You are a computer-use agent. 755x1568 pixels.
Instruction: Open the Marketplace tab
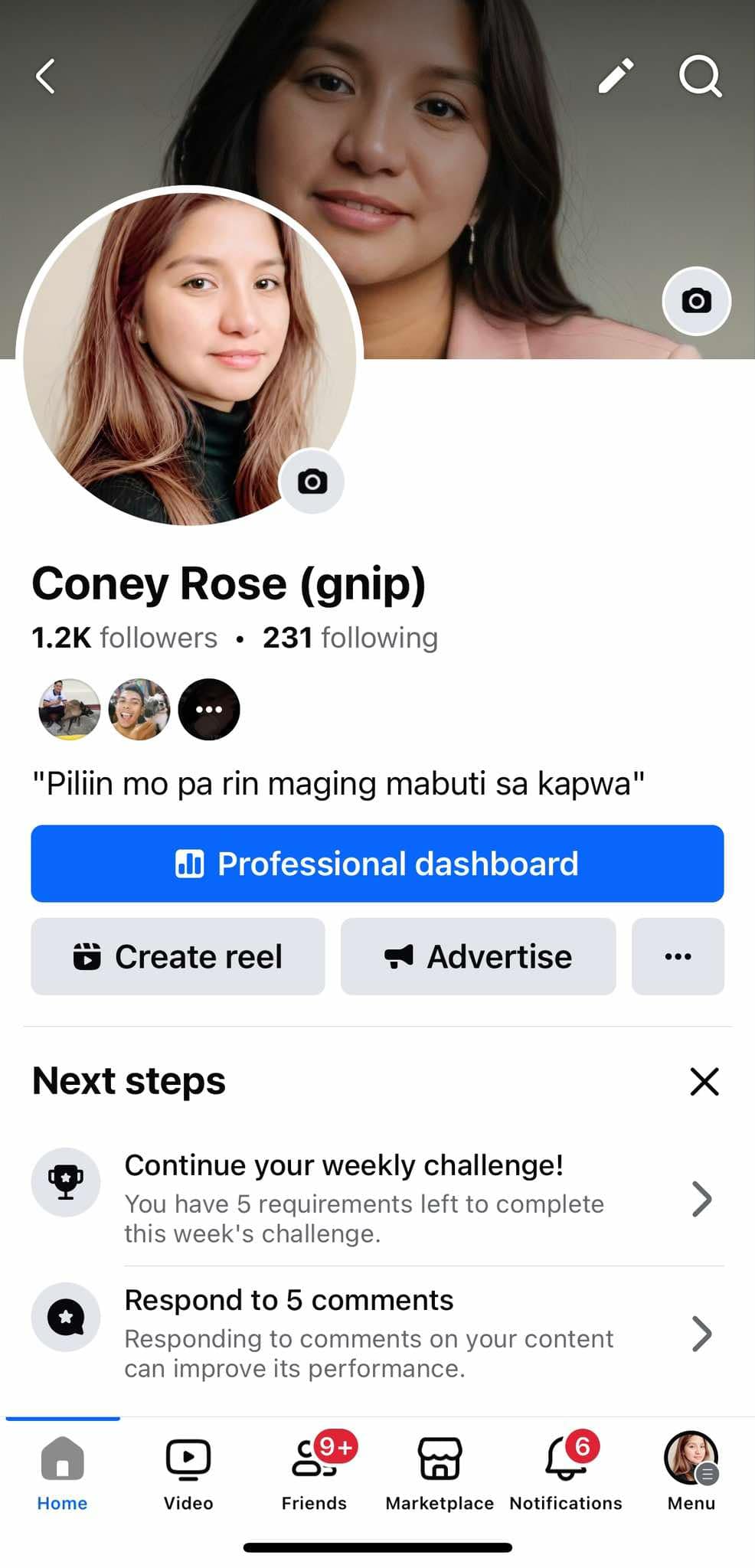(440, 1472)
